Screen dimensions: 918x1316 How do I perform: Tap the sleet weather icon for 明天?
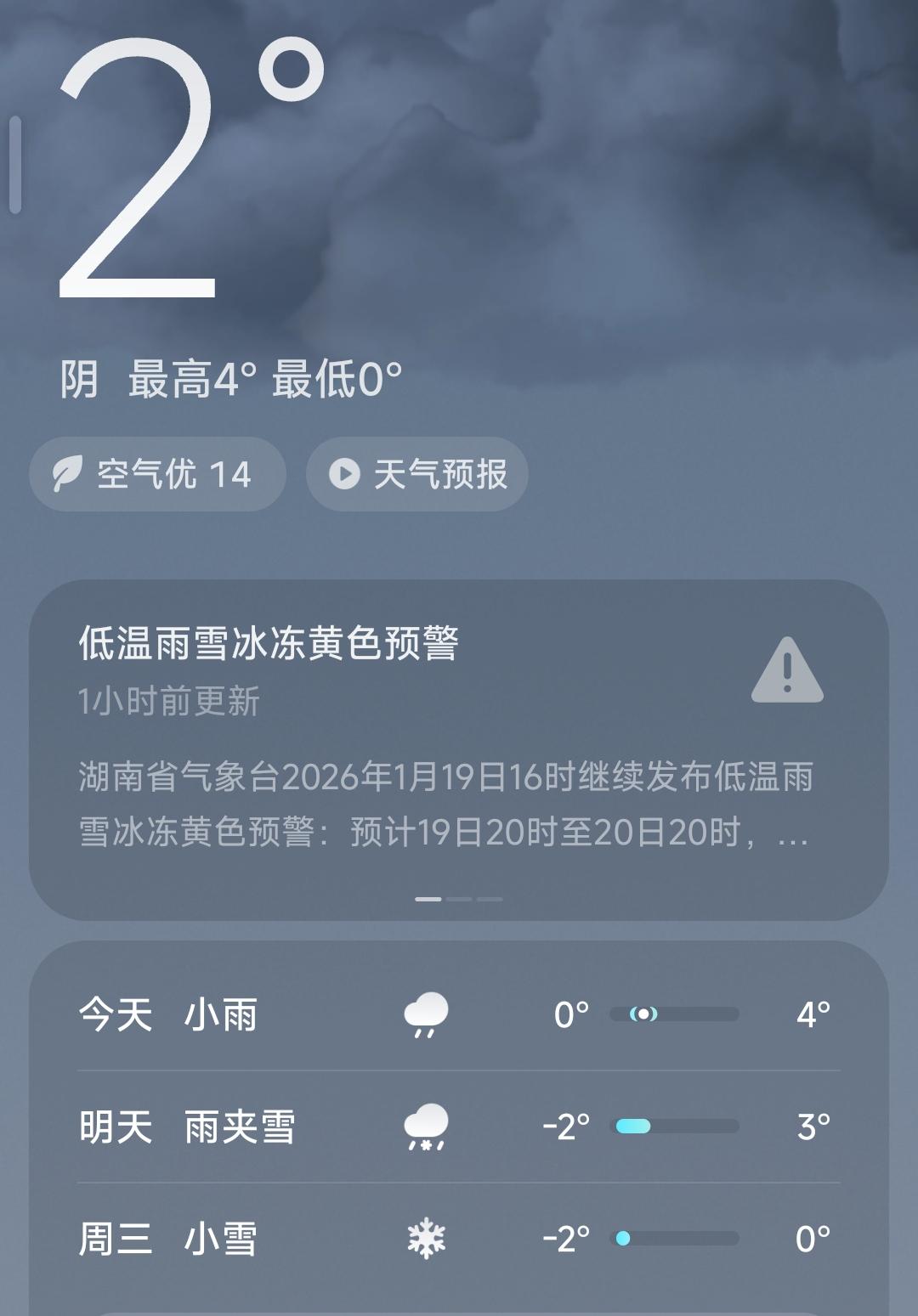click(x=425, y=1126)
